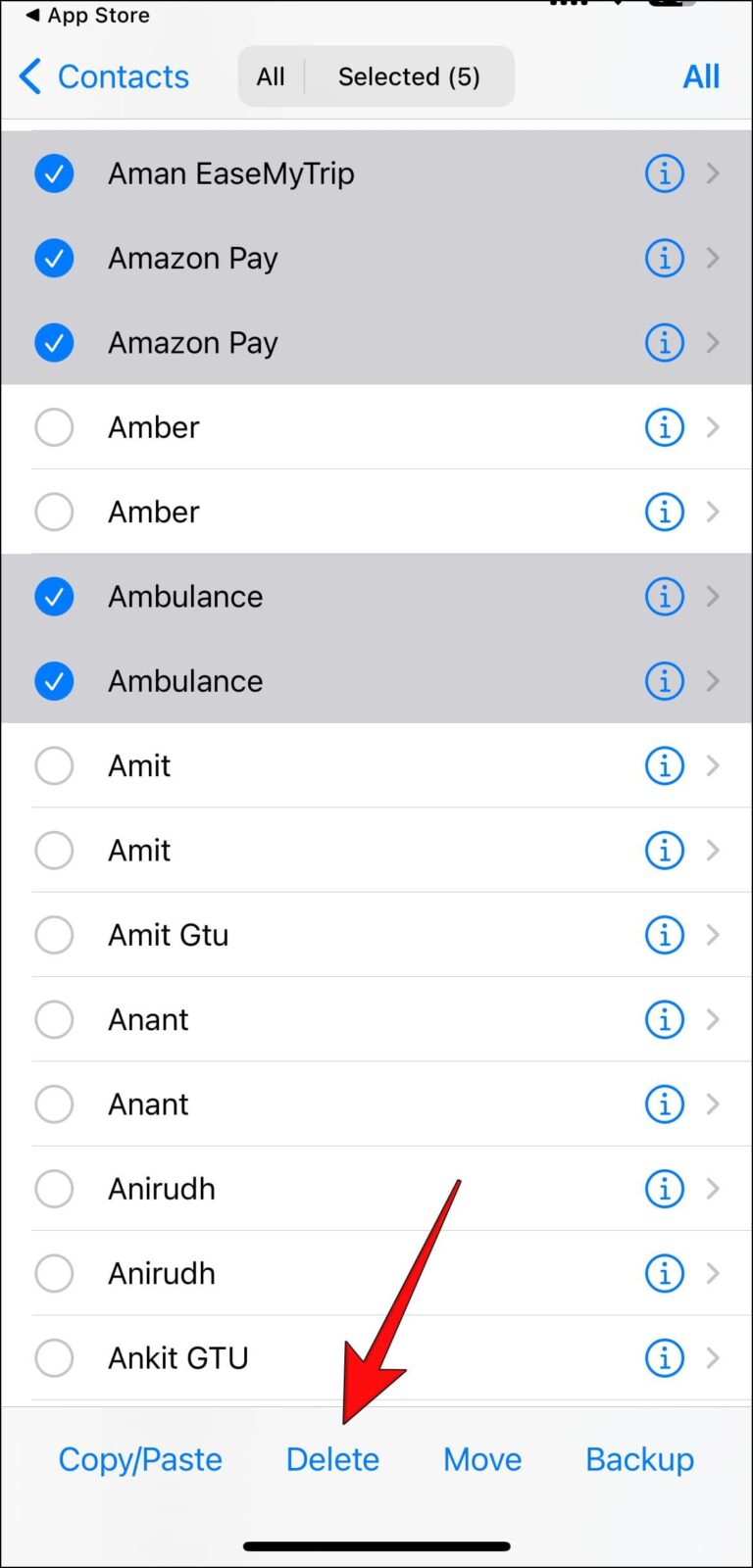View info for first Amazon Pay entry
This screenshot has height=1568, width=753.
click(665, 258)
